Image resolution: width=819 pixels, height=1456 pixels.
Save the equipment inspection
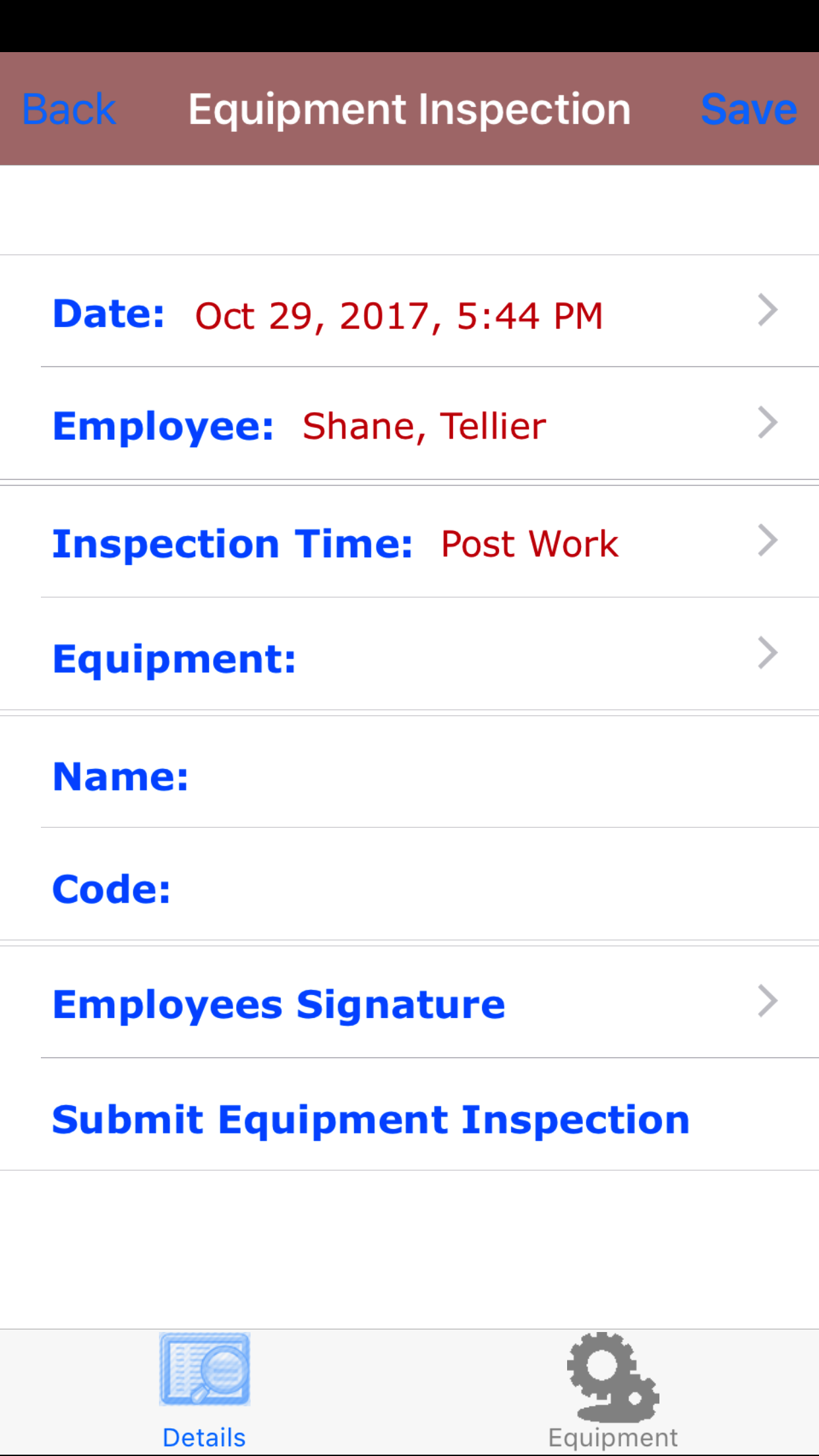pyautogui.click(x=748, y=109)
